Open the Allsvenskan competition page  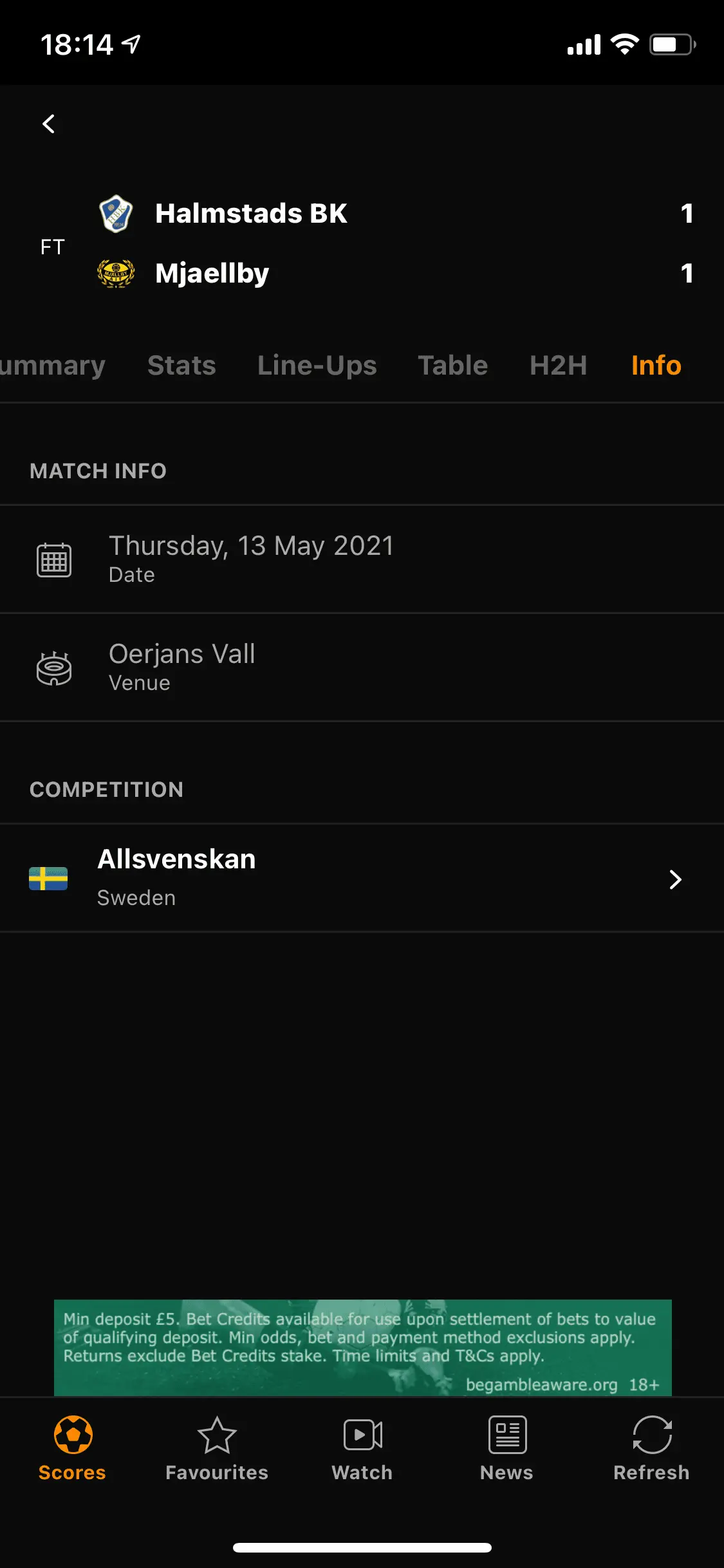point(362,878)
